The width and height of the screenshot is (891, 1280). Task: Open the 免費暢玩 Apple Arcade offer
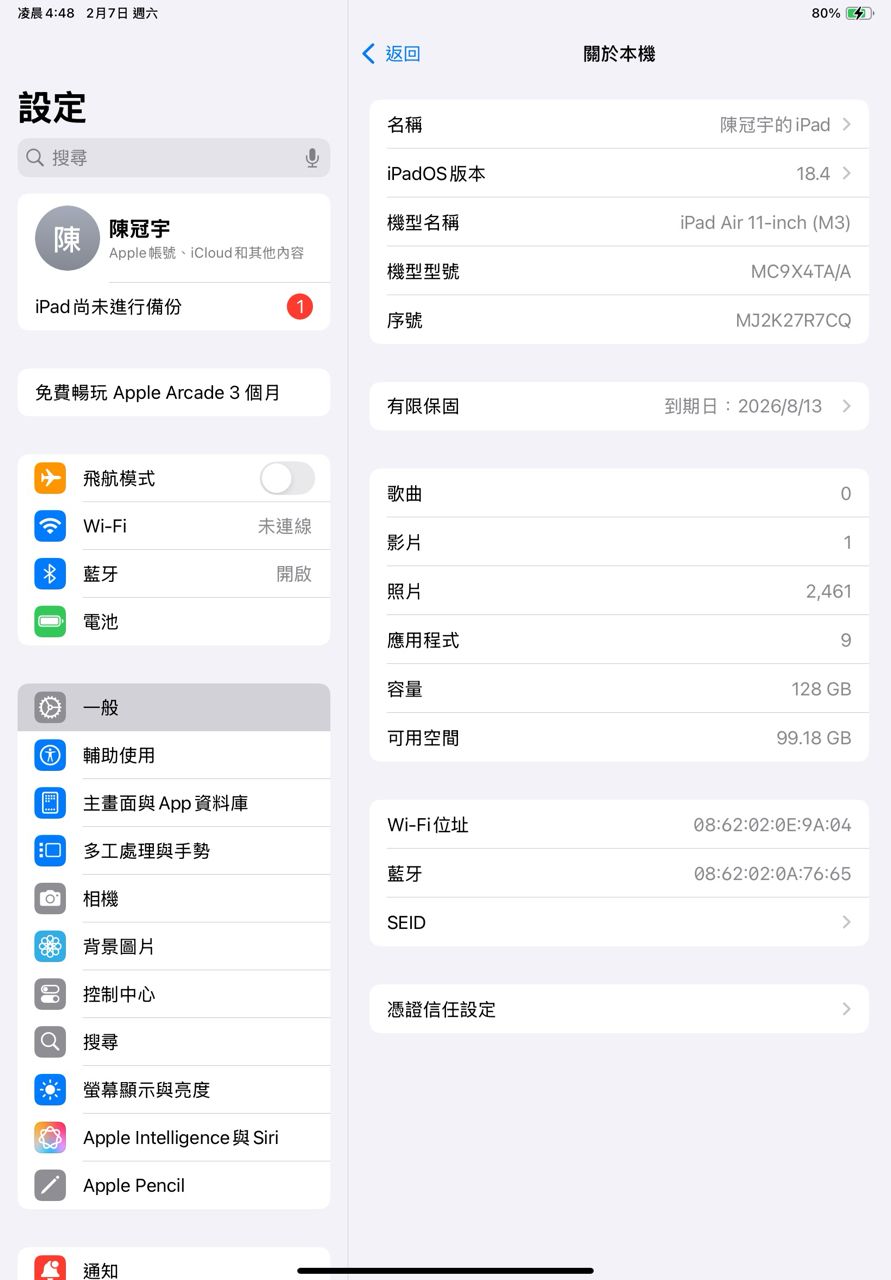coord(173,393)
